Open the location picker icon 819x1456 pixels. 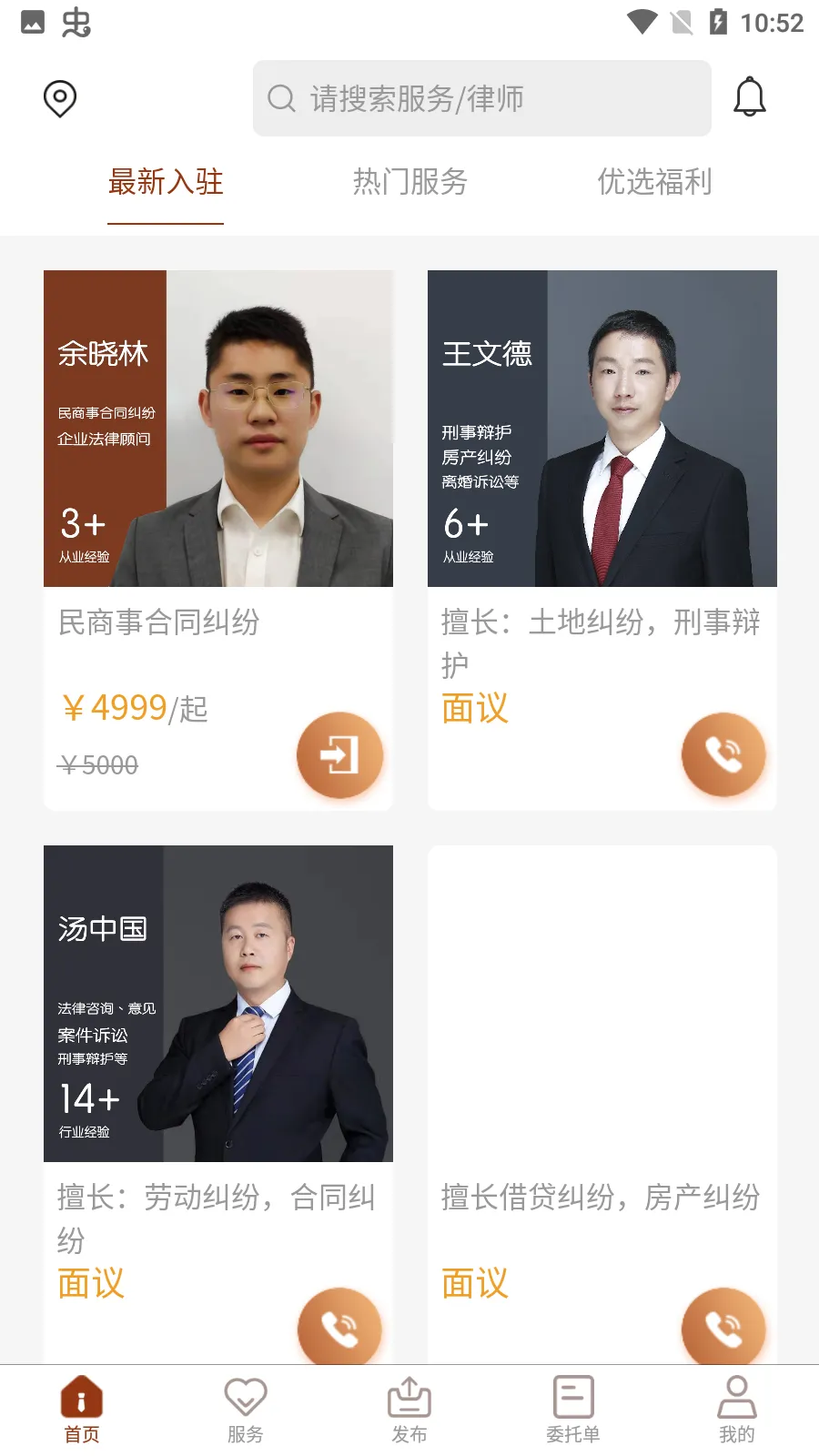pyautogui.click(x=59, y=98)
